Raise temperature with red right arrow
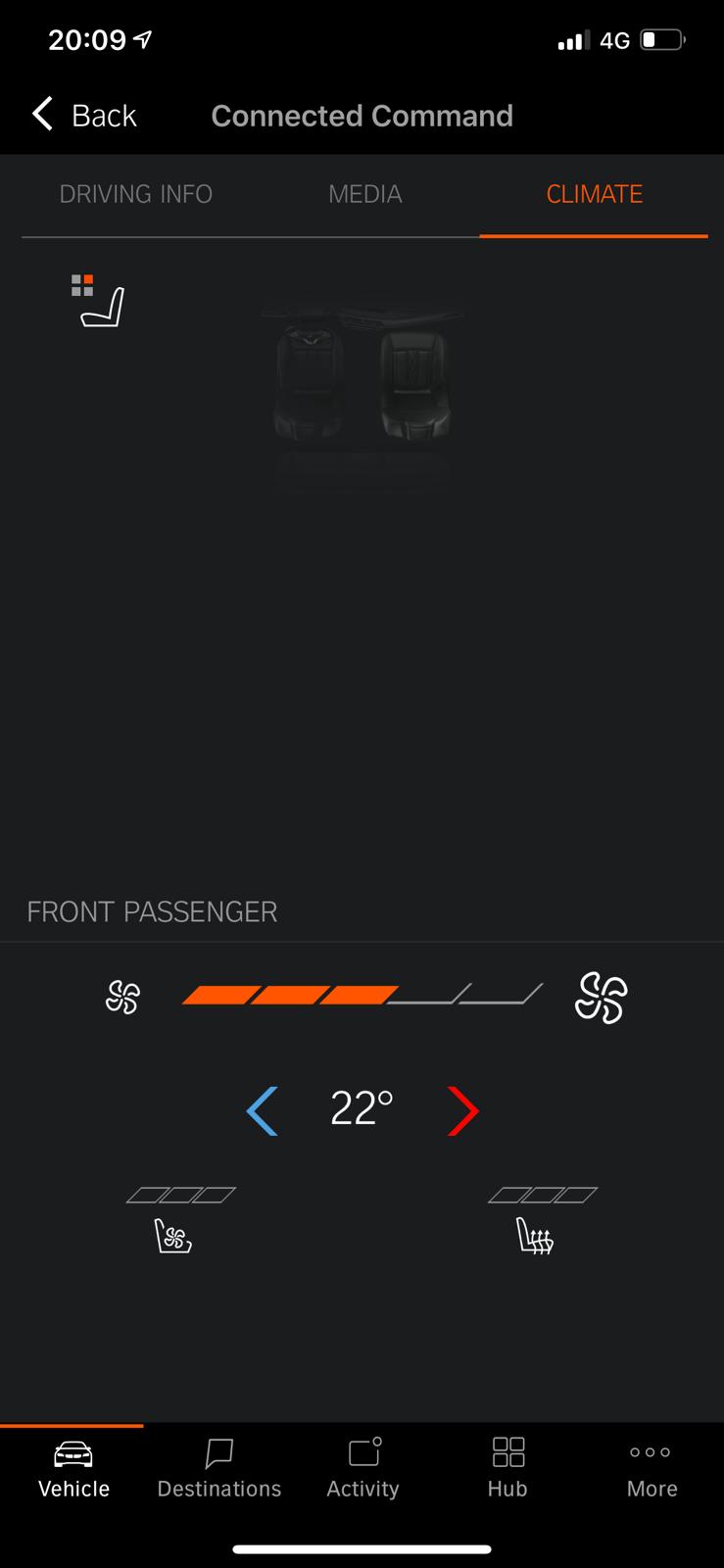Viewport: 724px width, 1568px height. [462, 1110]
